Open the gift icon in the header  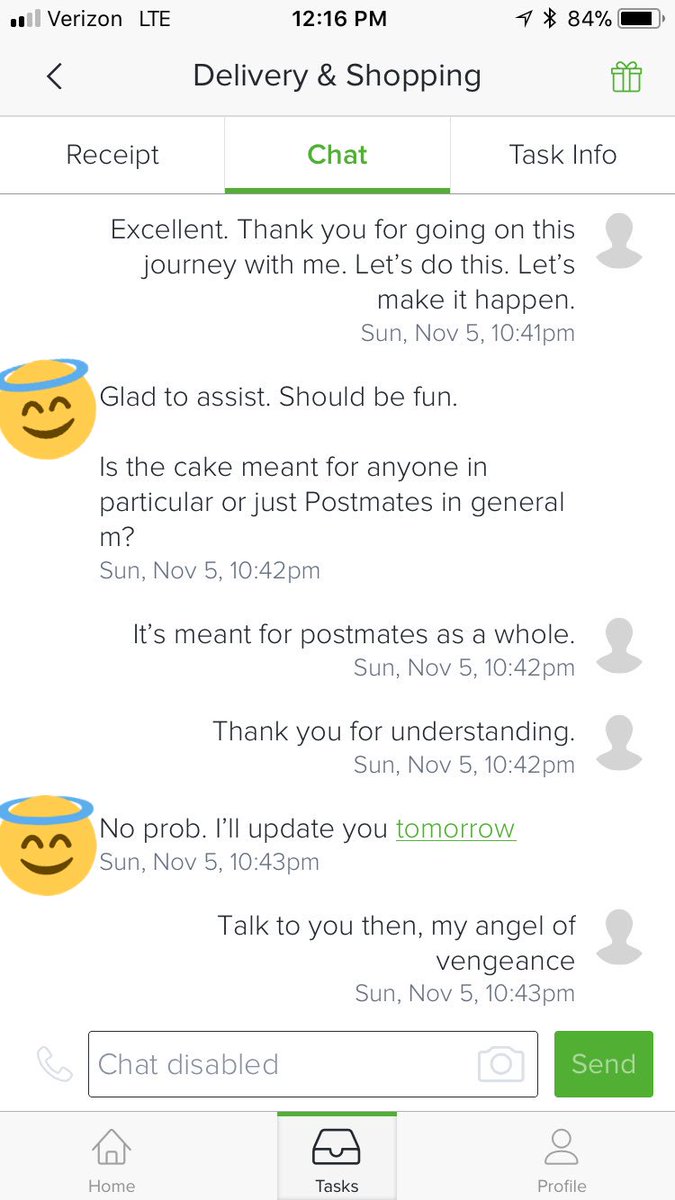(626, 77)
